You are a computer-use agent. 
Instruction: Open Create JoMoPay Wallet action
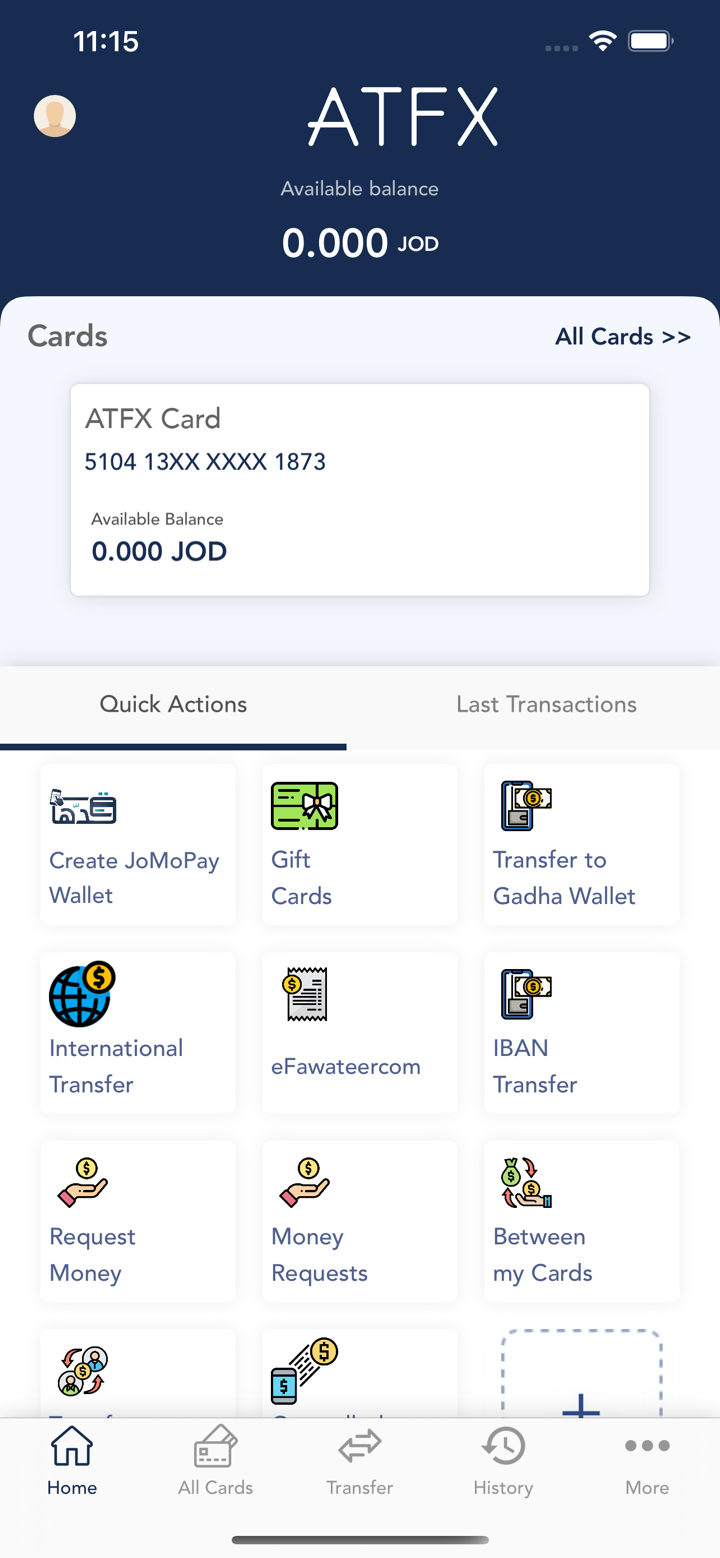(x=138, y=845)
